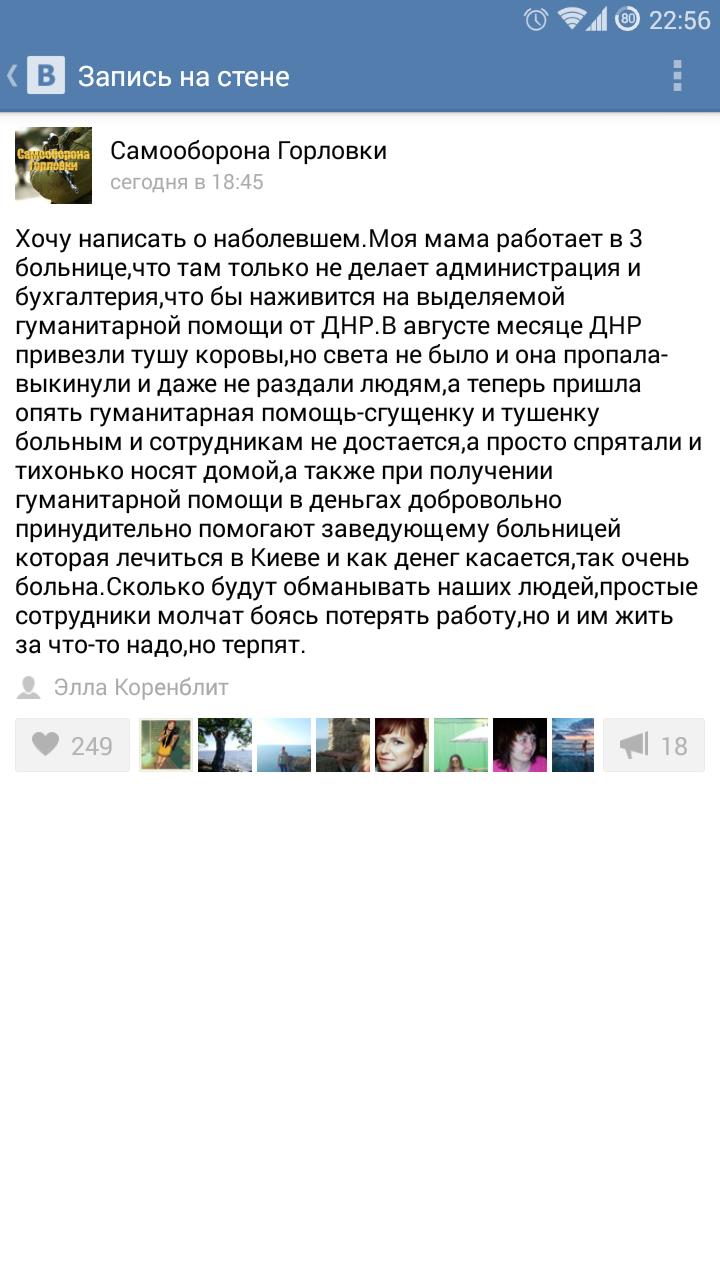Like the post with 249 likes
The width and height of the screenshot is (720, 1280).
pyautogui.click(x=73, y=745)
